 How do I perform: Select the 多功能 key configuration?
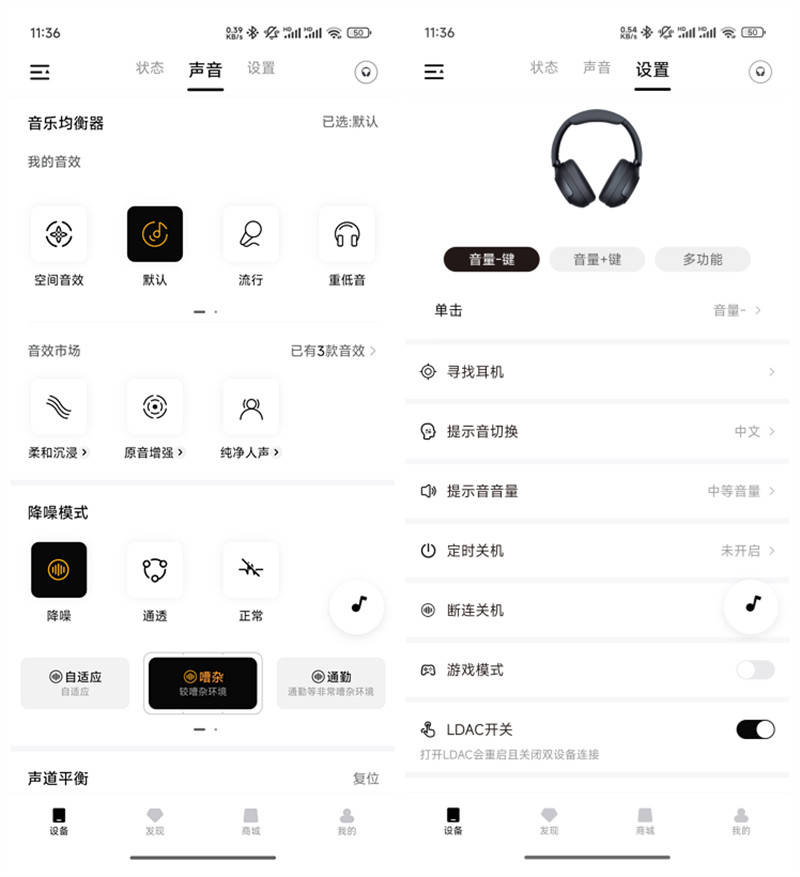click(x=701, y=259)
